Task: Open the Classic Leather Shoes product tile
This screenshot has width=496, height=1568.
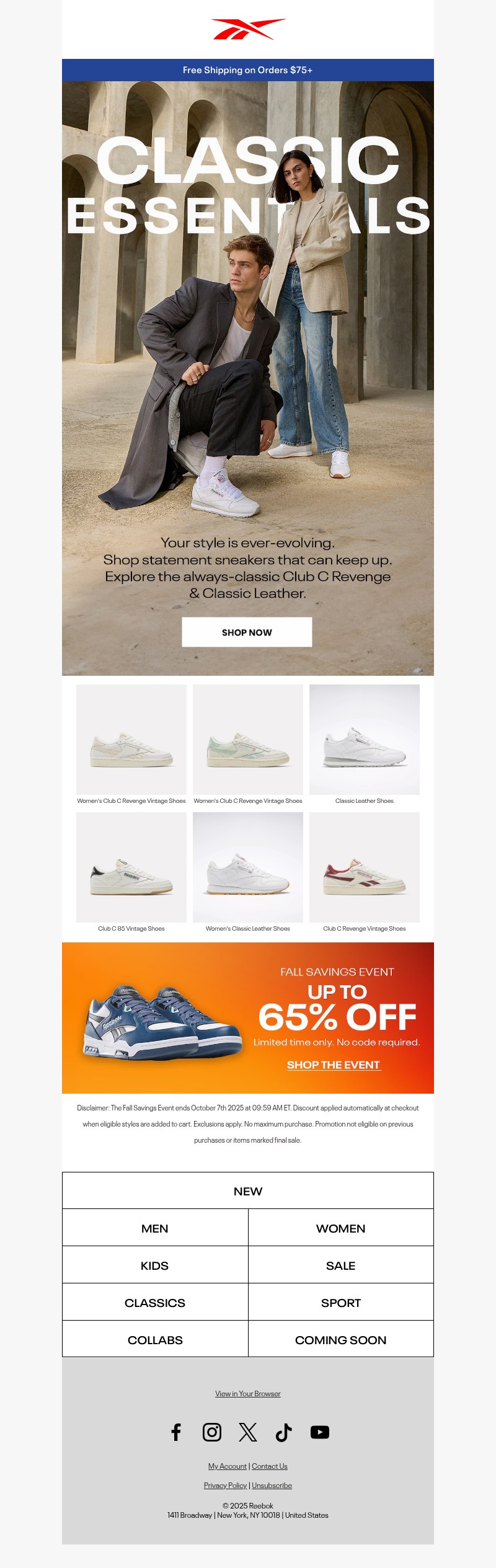Action: pyautogui.click(x=364, y=739)
